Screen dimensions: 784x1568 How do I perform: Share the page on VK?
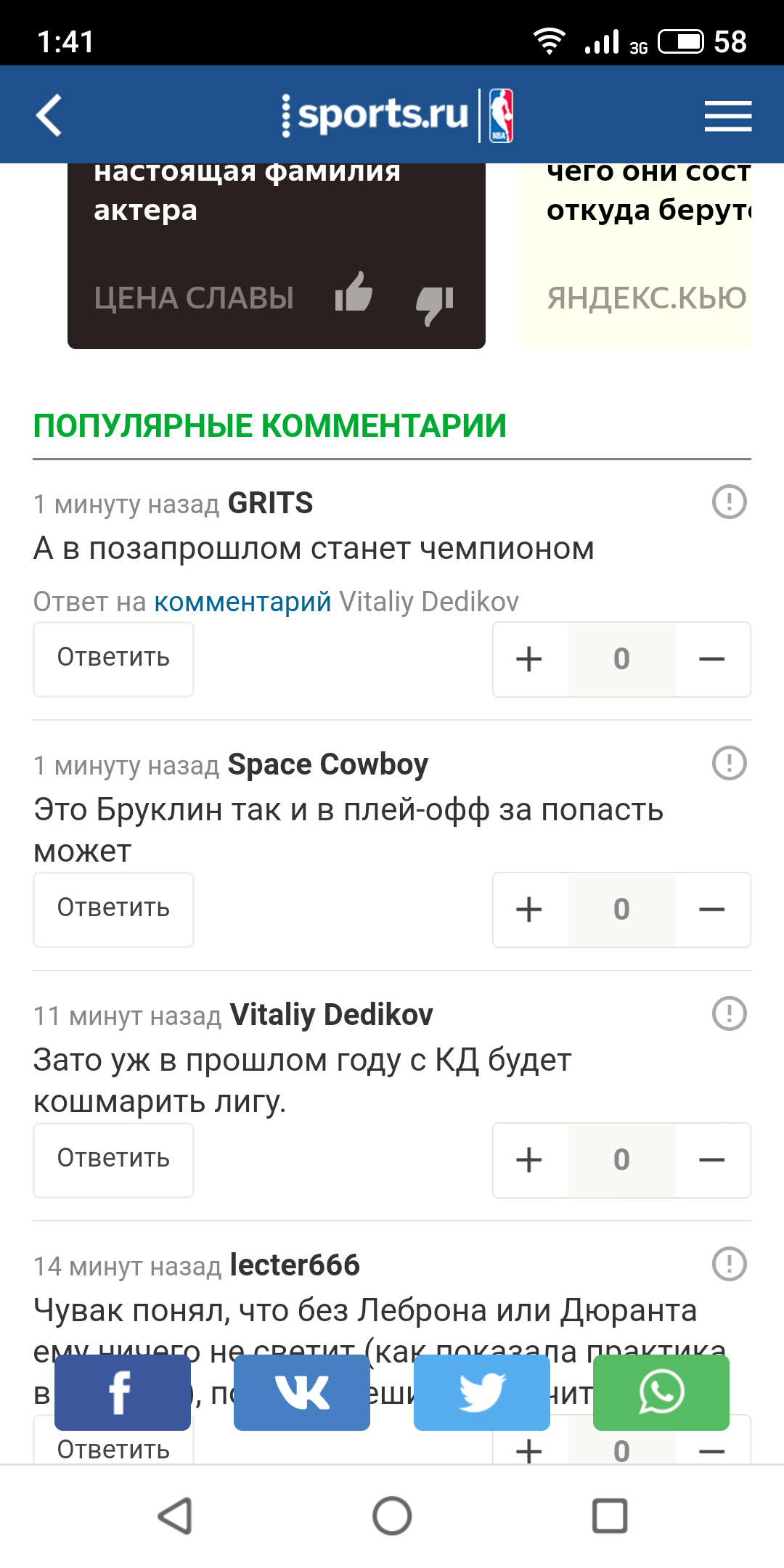click(x=302, y=1392)
